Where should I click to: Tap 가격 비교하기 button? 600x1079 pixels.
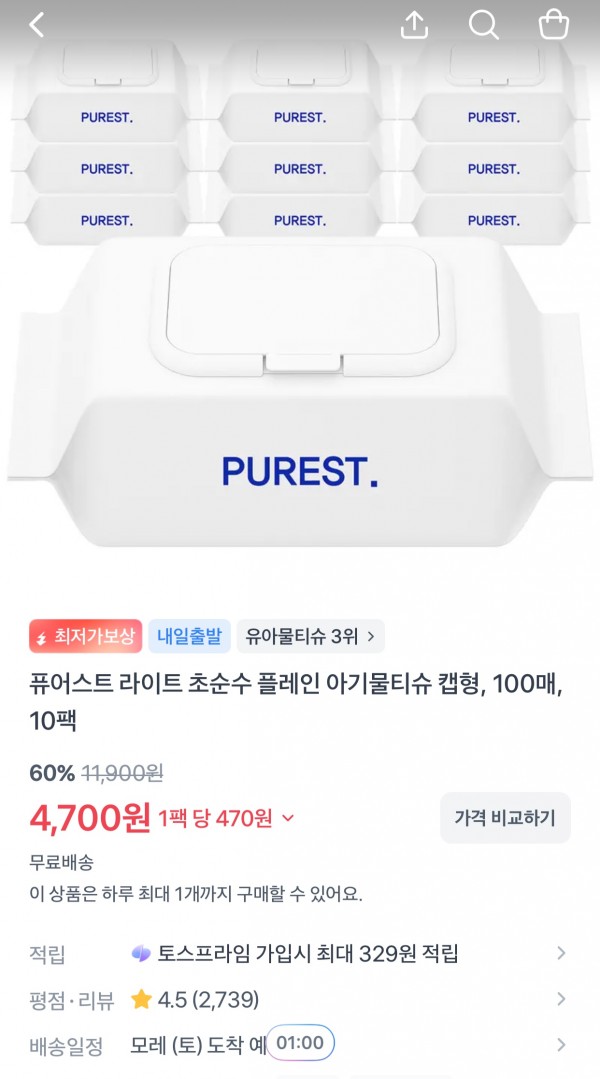click(x=505, y=818)
